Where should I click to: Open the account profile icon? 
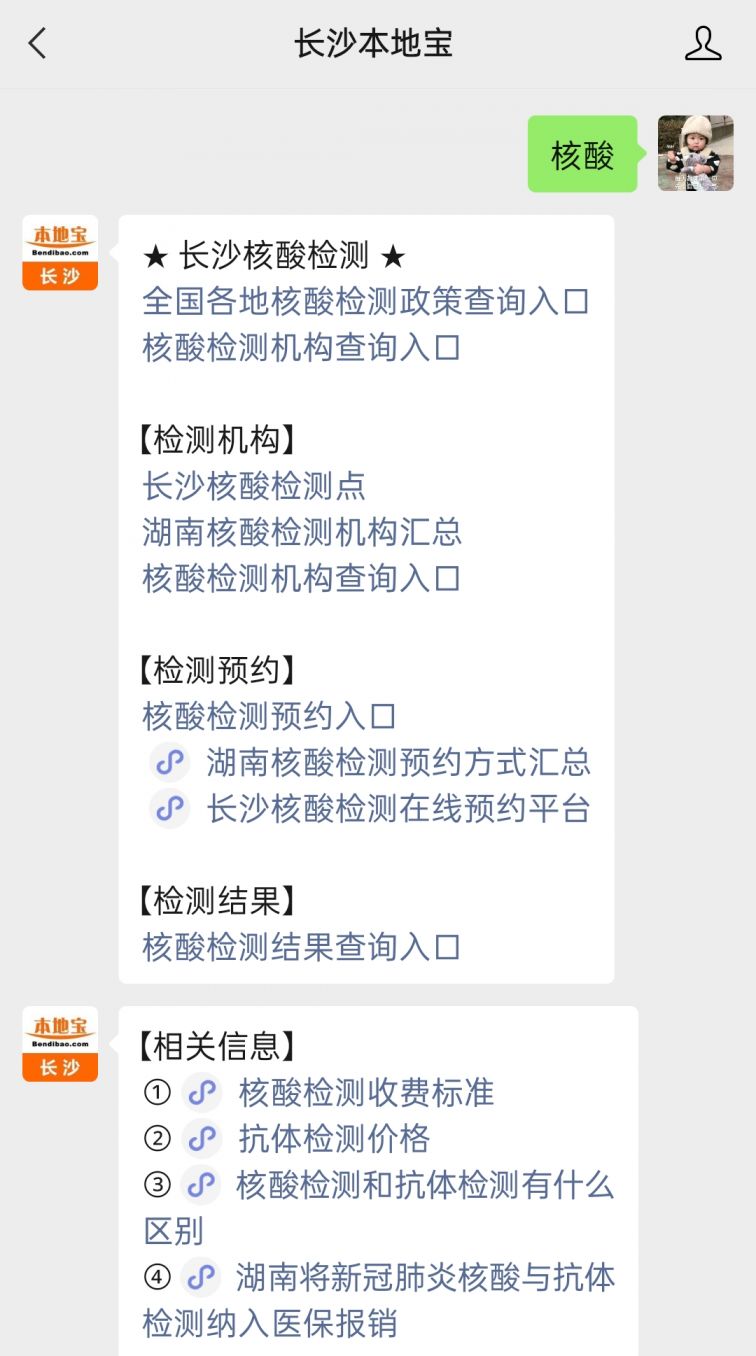click(x=703, y=43)
